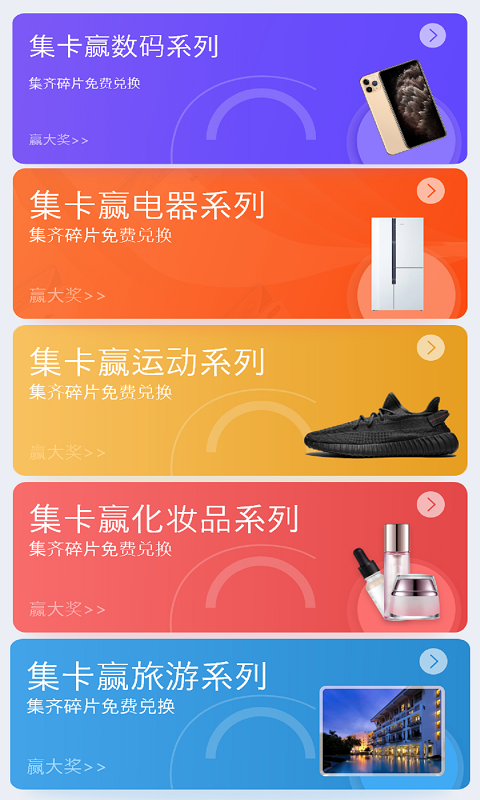480x800 pixels.
Task: Tap 赢大奖>> under 集卡赢运动系列
Action: pos(67,452)
